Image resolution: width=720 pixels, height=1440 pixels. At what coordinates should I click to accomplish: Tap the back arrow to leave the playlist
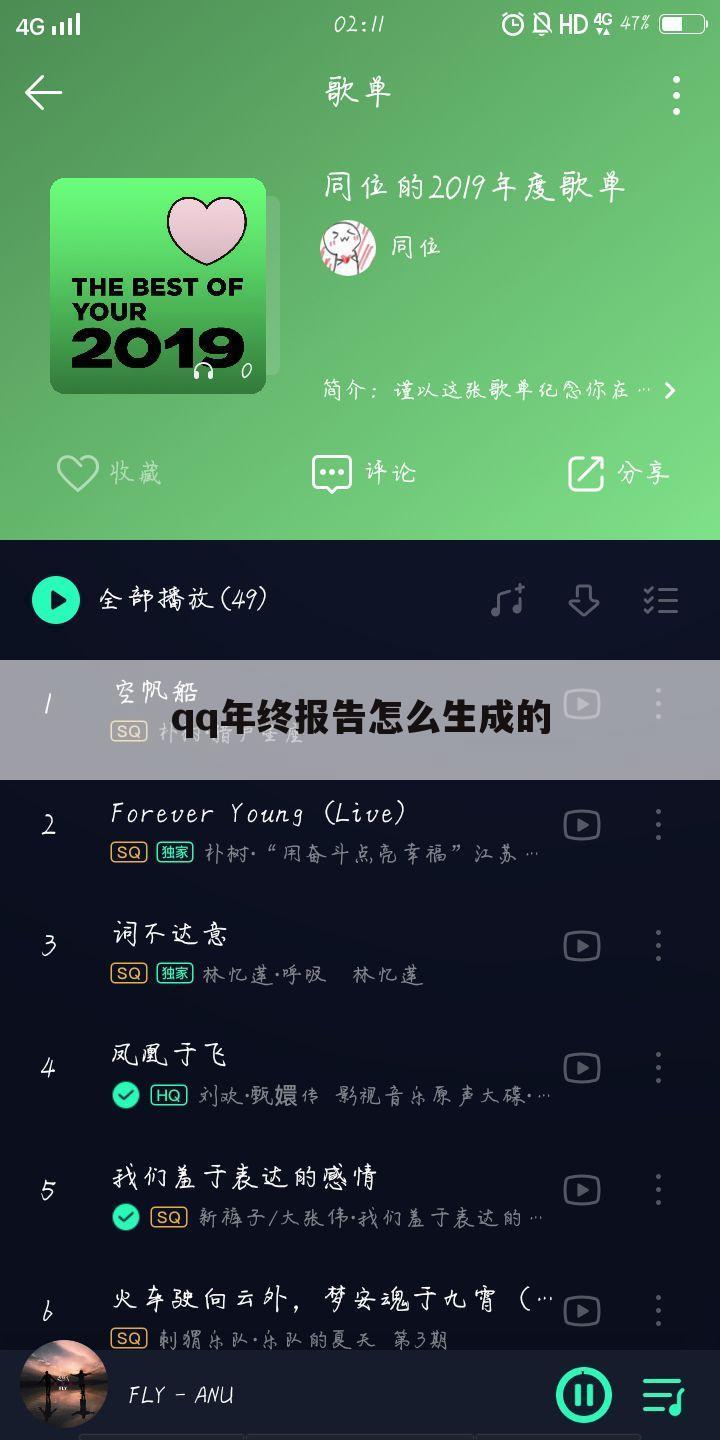pyautogui.click(x=44, y=91)
